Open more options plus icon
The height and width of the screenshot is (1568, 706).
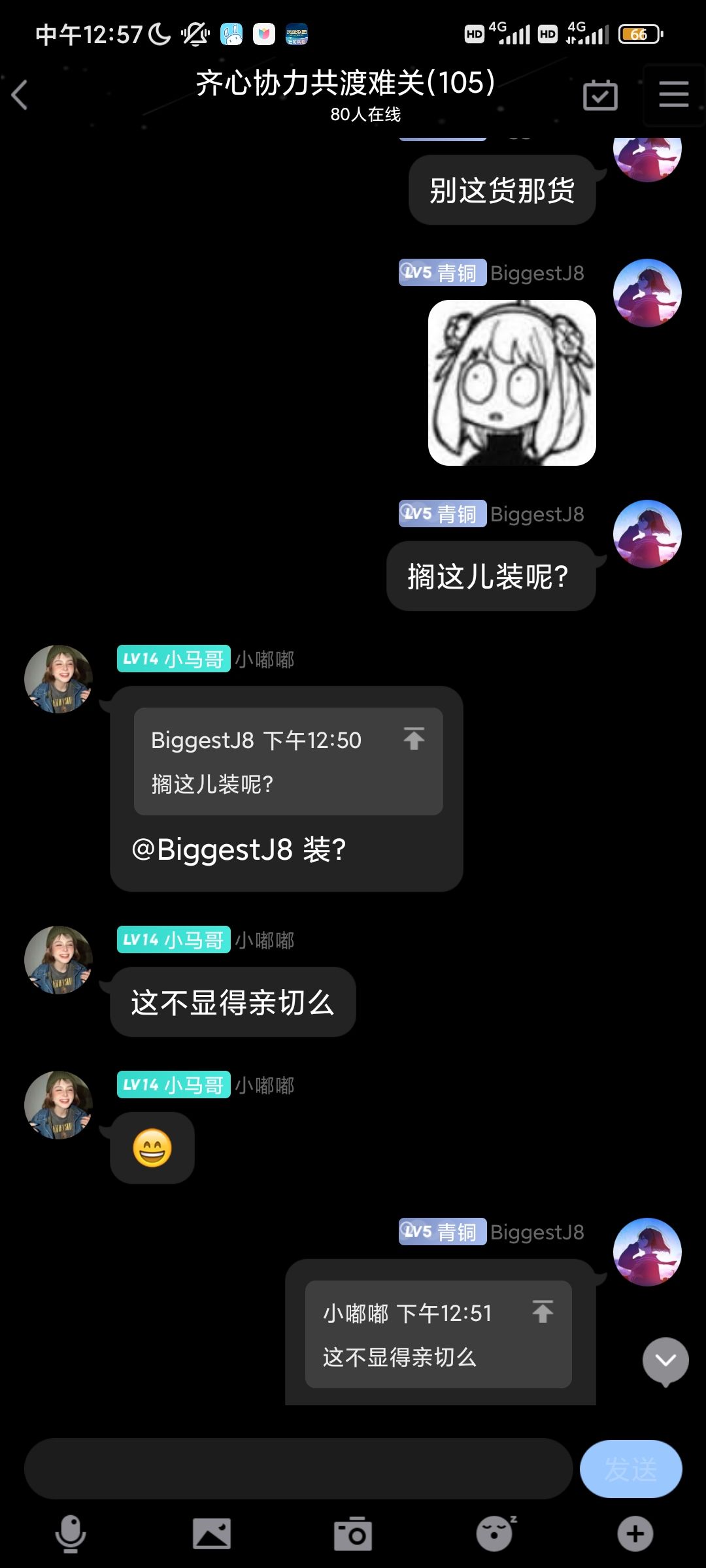(x=635, y=1533)
